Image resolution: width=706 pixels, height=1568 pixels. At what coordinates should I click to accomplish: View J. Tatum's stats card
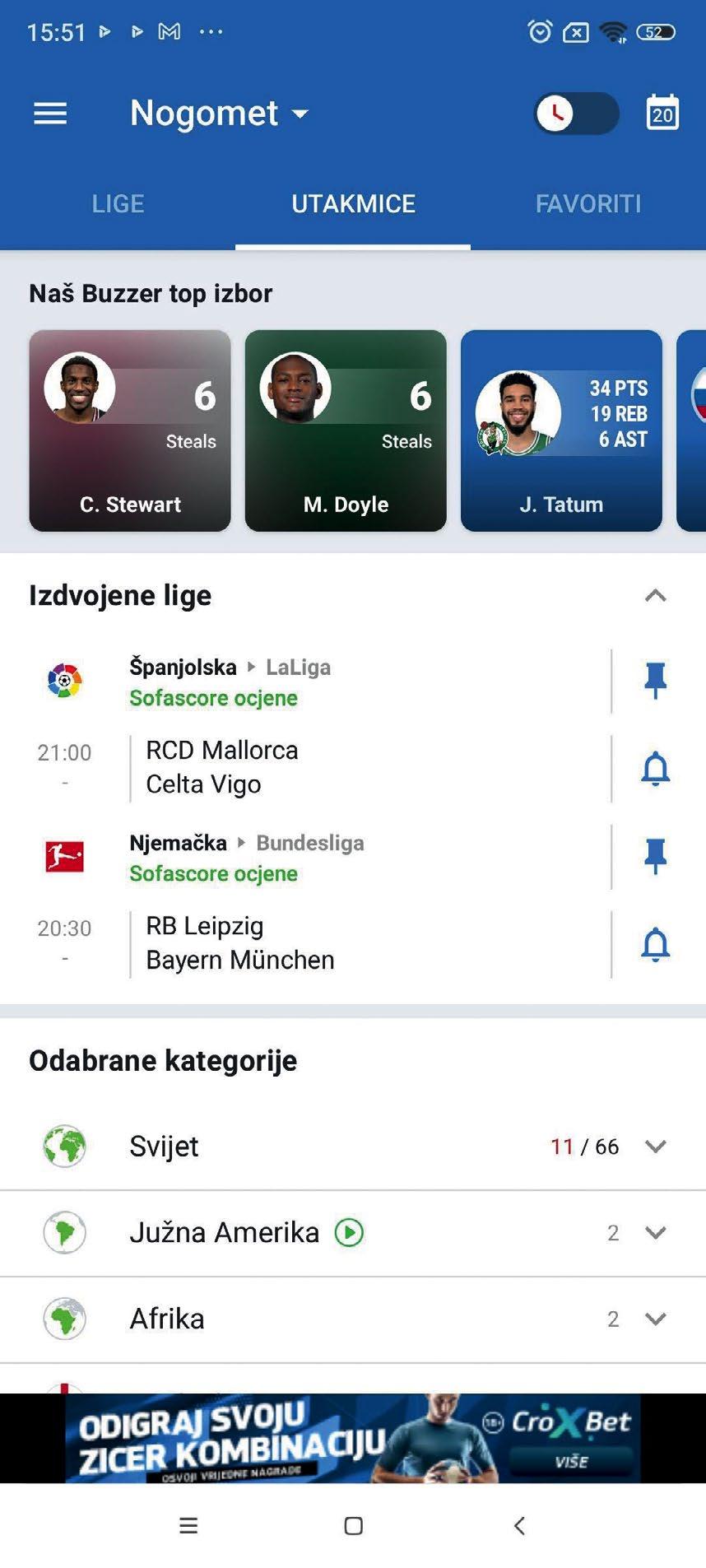tap(561, 430)
